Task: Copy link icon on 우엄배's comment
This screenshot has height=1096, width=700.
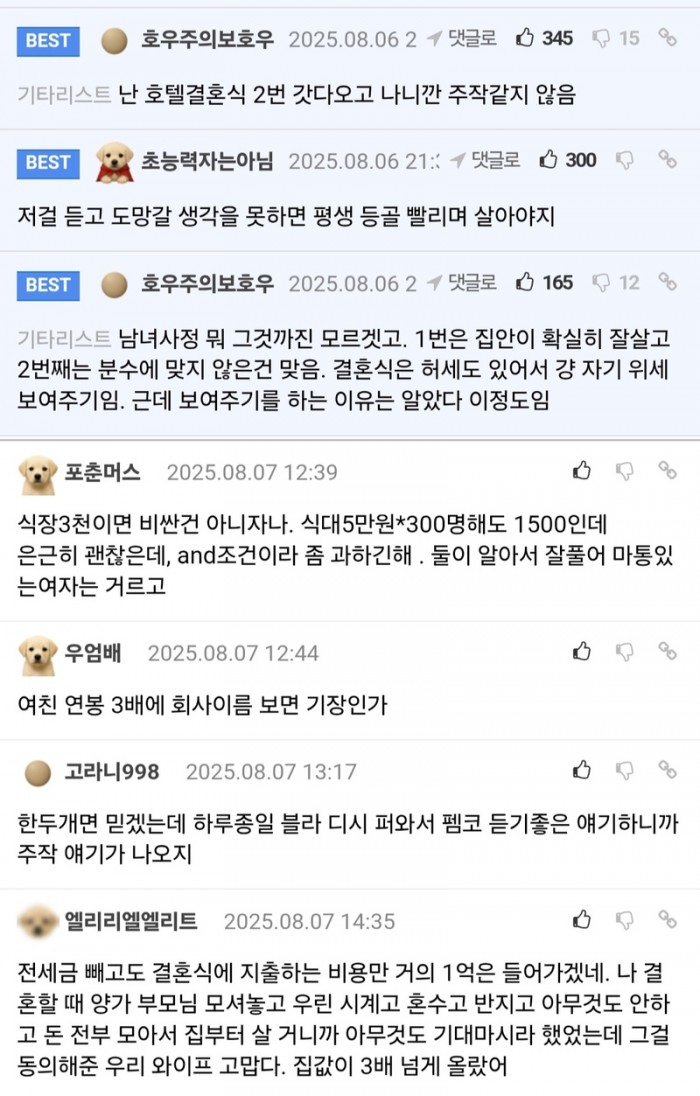Action: 666,652
